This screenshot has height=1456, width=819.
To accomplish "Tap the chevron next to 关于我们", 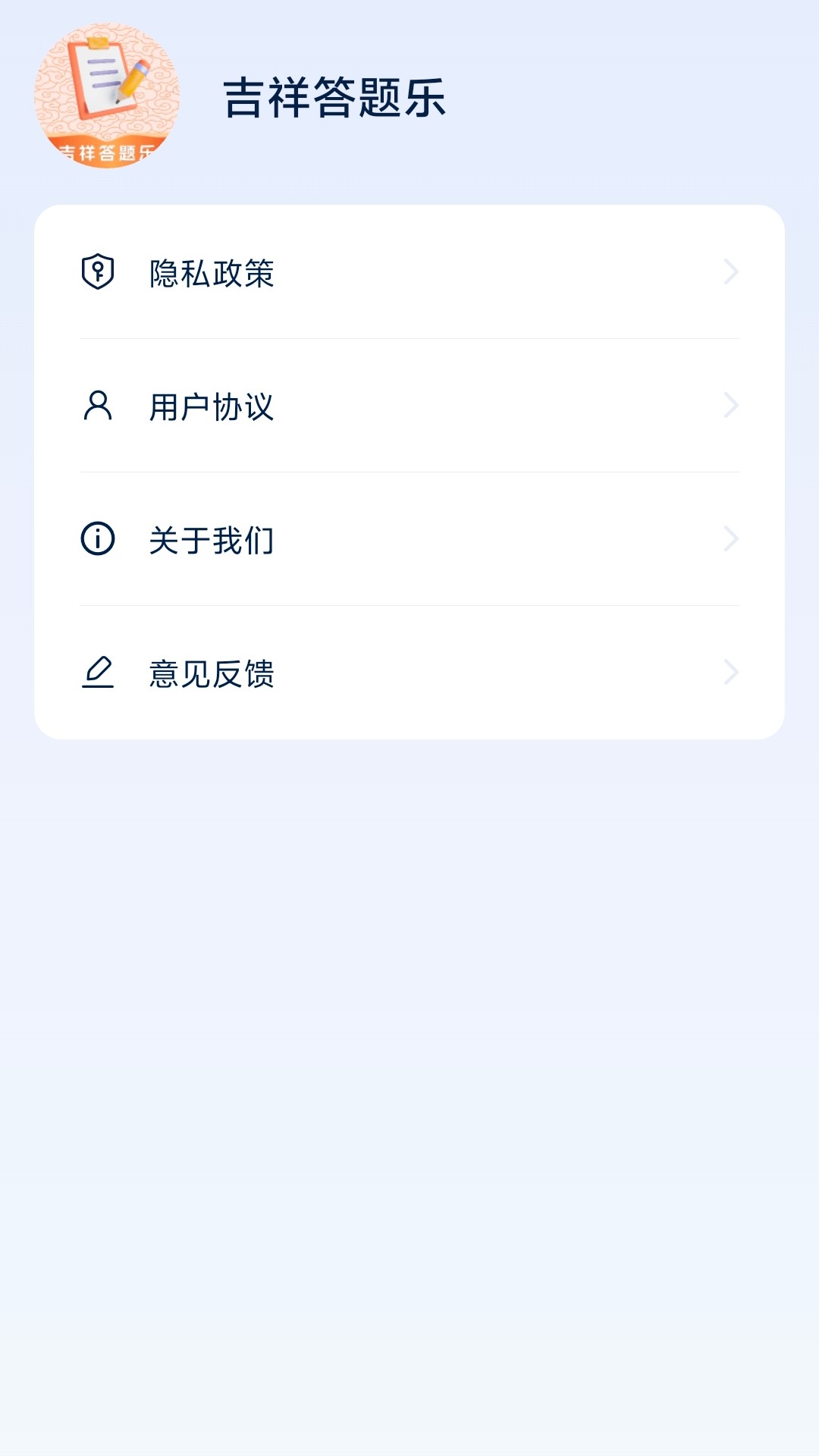I will click(x=730, y=540).
